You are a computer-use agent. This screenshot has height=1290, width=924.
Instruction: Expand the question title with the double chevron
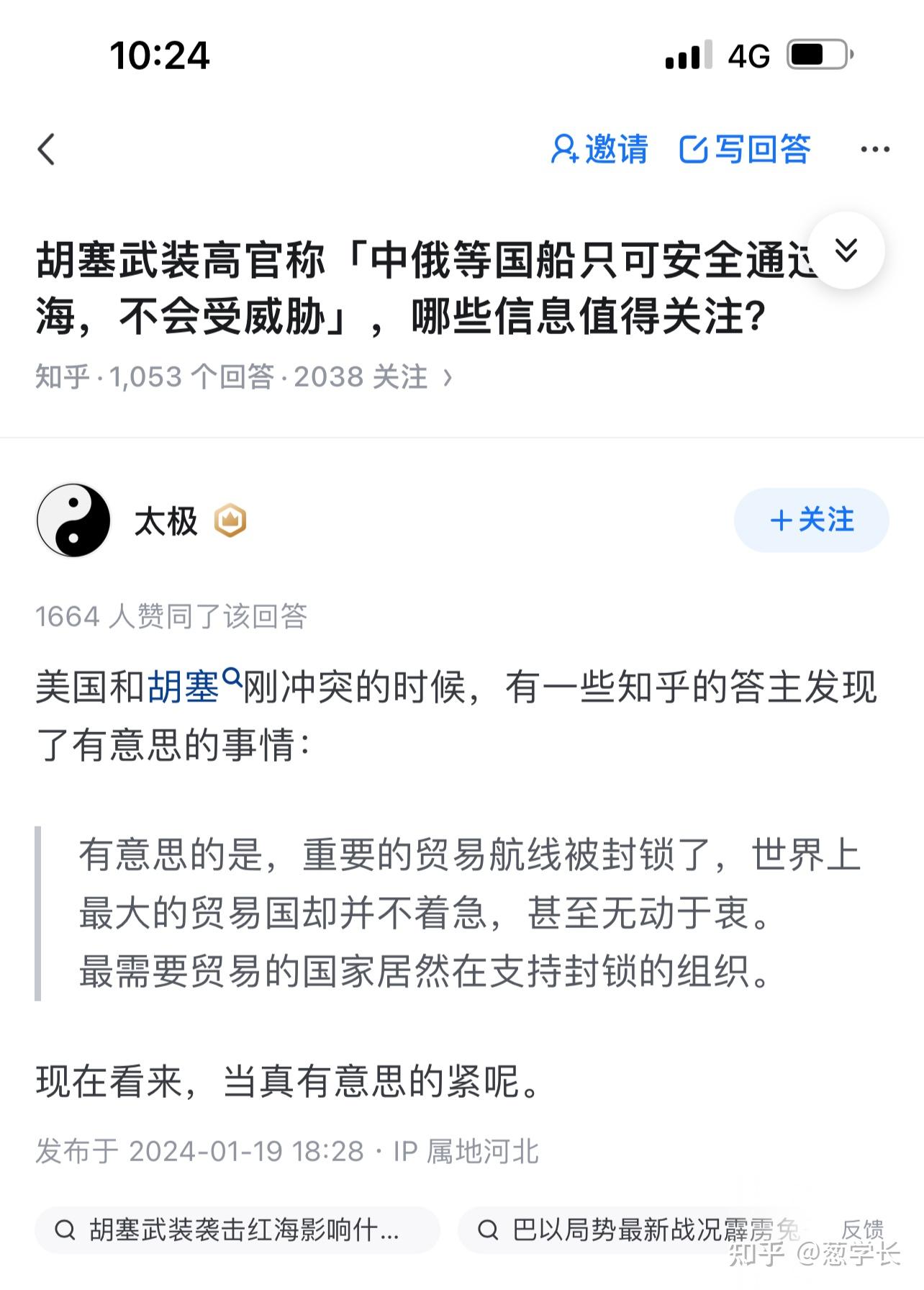pyautogui.click(x=846, y=251)
